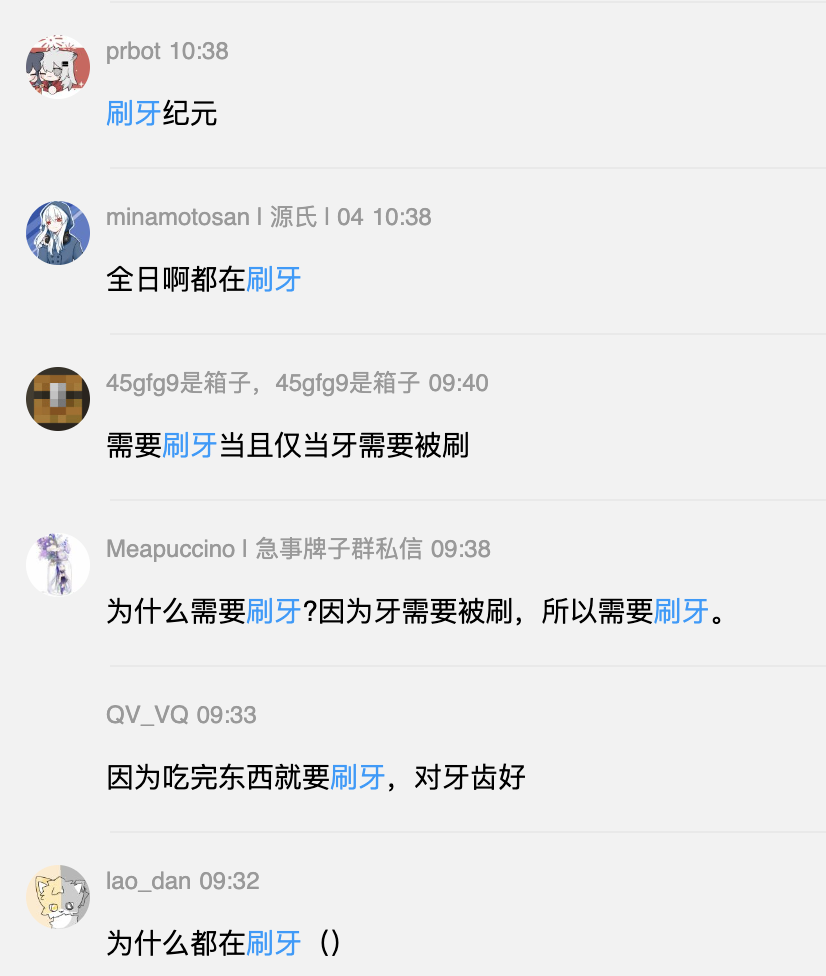Select lao_dan's message "为什么都在刷牙（）"
The width and height of the screenshot is (826, 976).
click(224, 943)
